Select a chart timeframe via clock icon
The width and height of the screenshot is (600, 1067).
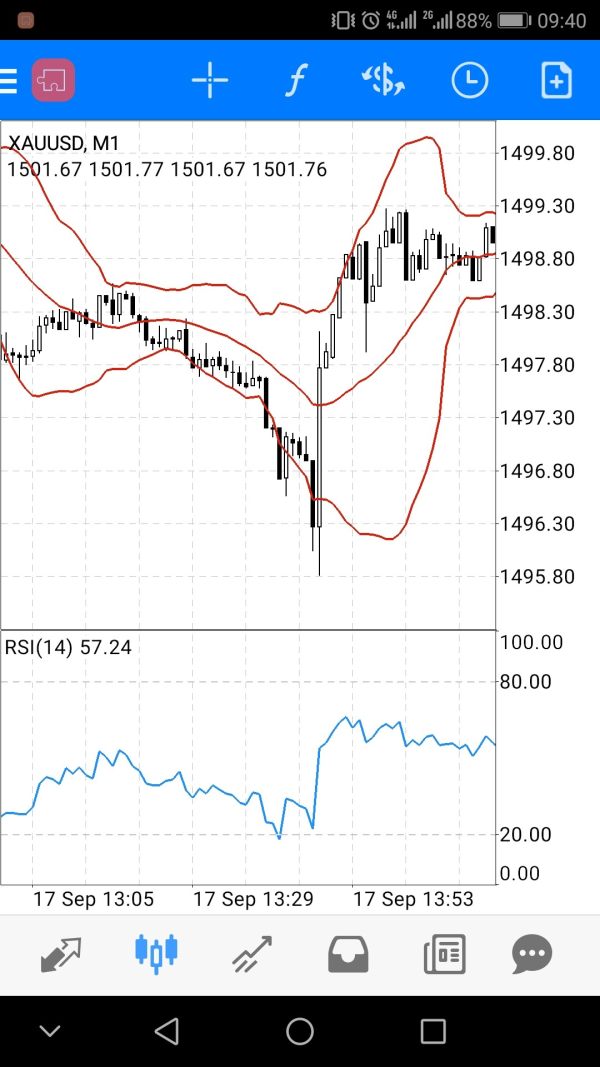[469, 80]
